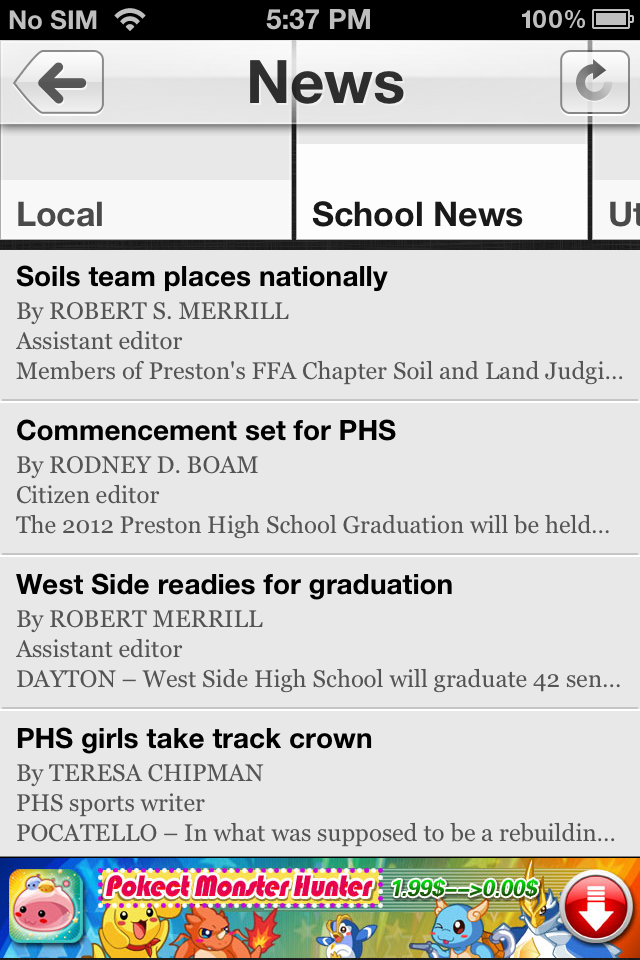
Task: Go back with the arrow button
Action: tap(59, 82)
